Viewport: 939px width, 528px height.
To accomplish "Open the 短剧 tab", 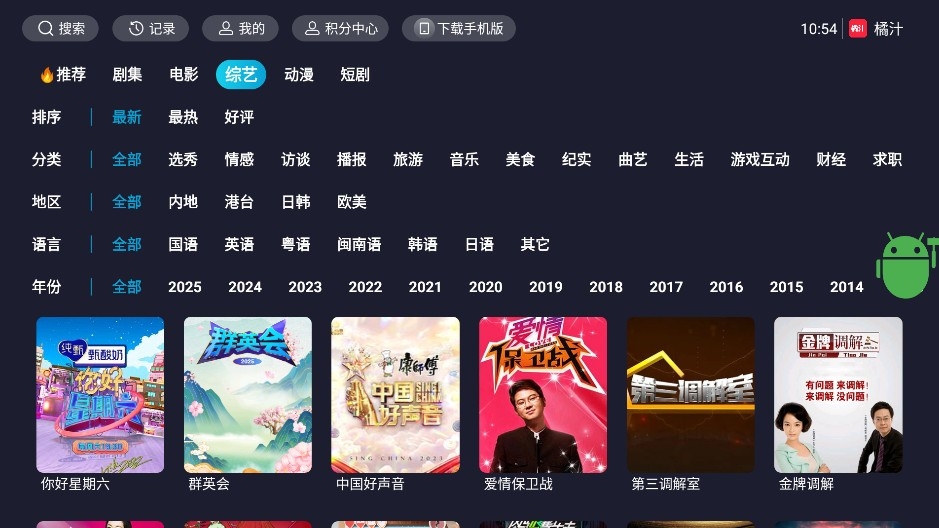I will tap(354, 74).
